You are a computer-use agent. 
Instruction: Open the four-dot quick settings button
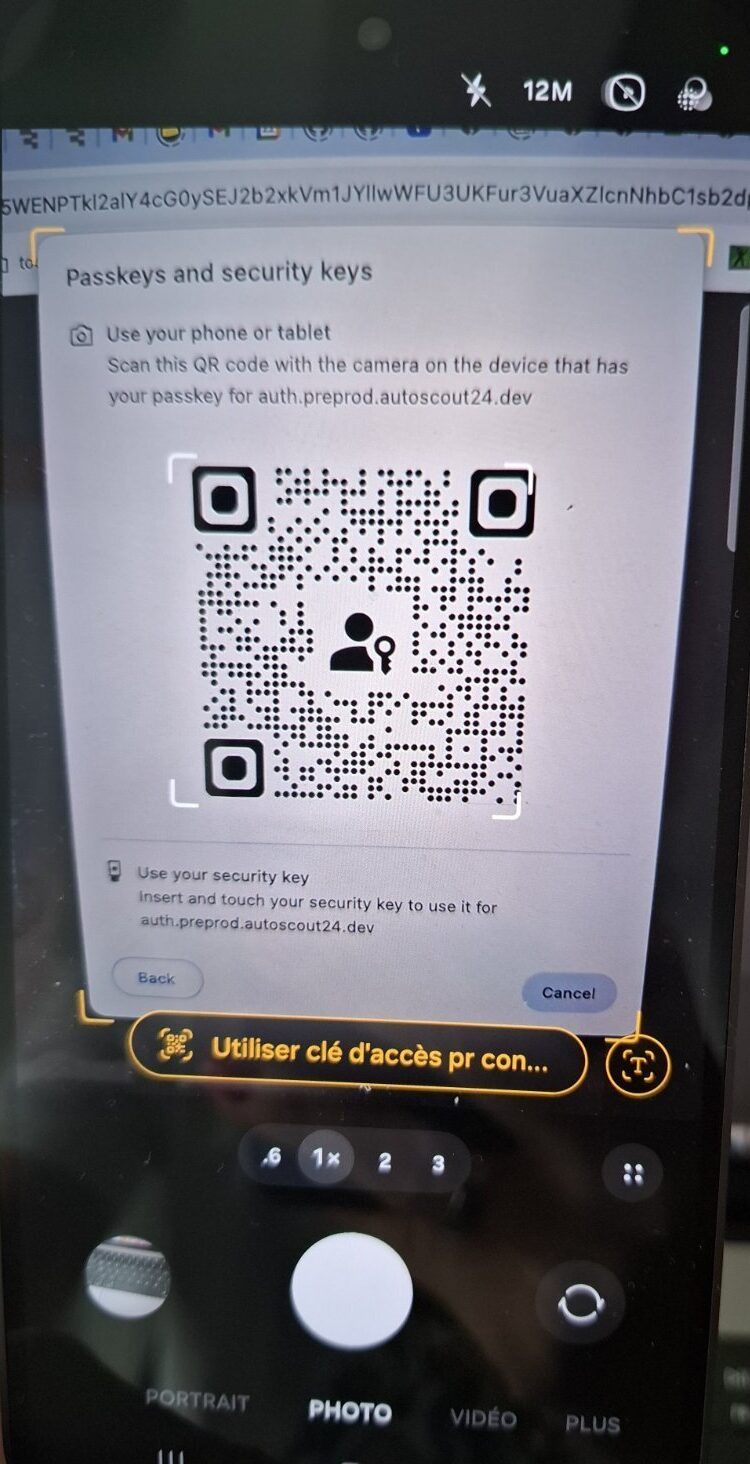633,1174
